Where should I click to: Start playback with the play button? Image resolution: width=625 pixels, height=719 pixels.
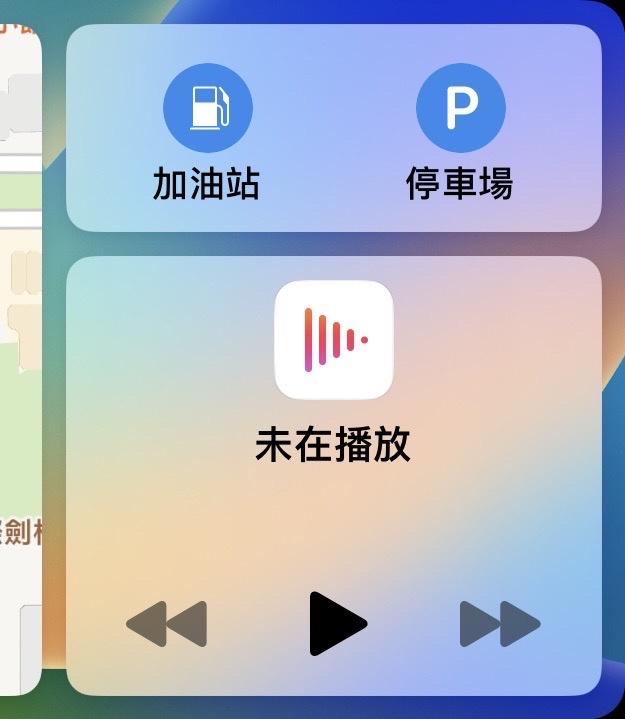point(337,624)
